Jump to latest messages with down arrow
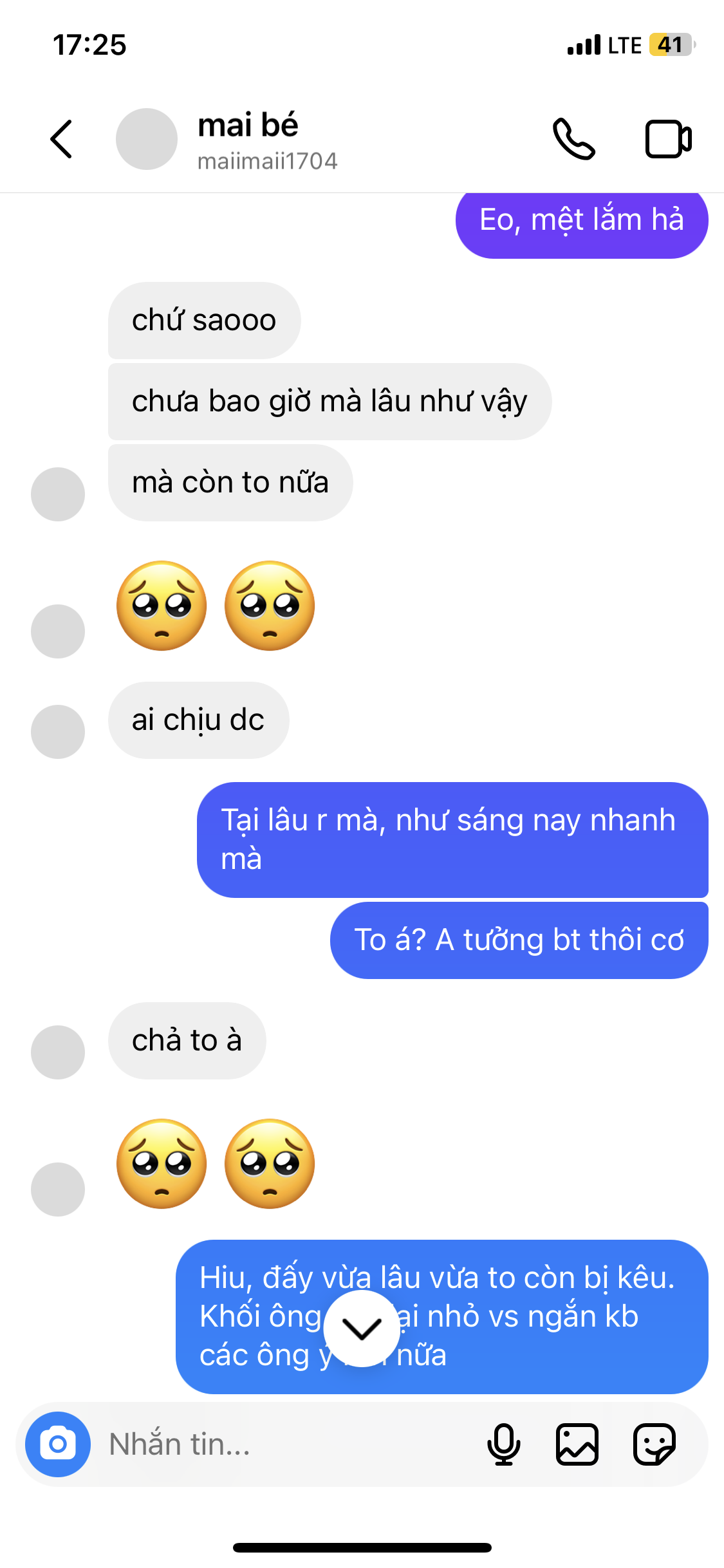724x1568 pixels. (x=362, y=1329)
